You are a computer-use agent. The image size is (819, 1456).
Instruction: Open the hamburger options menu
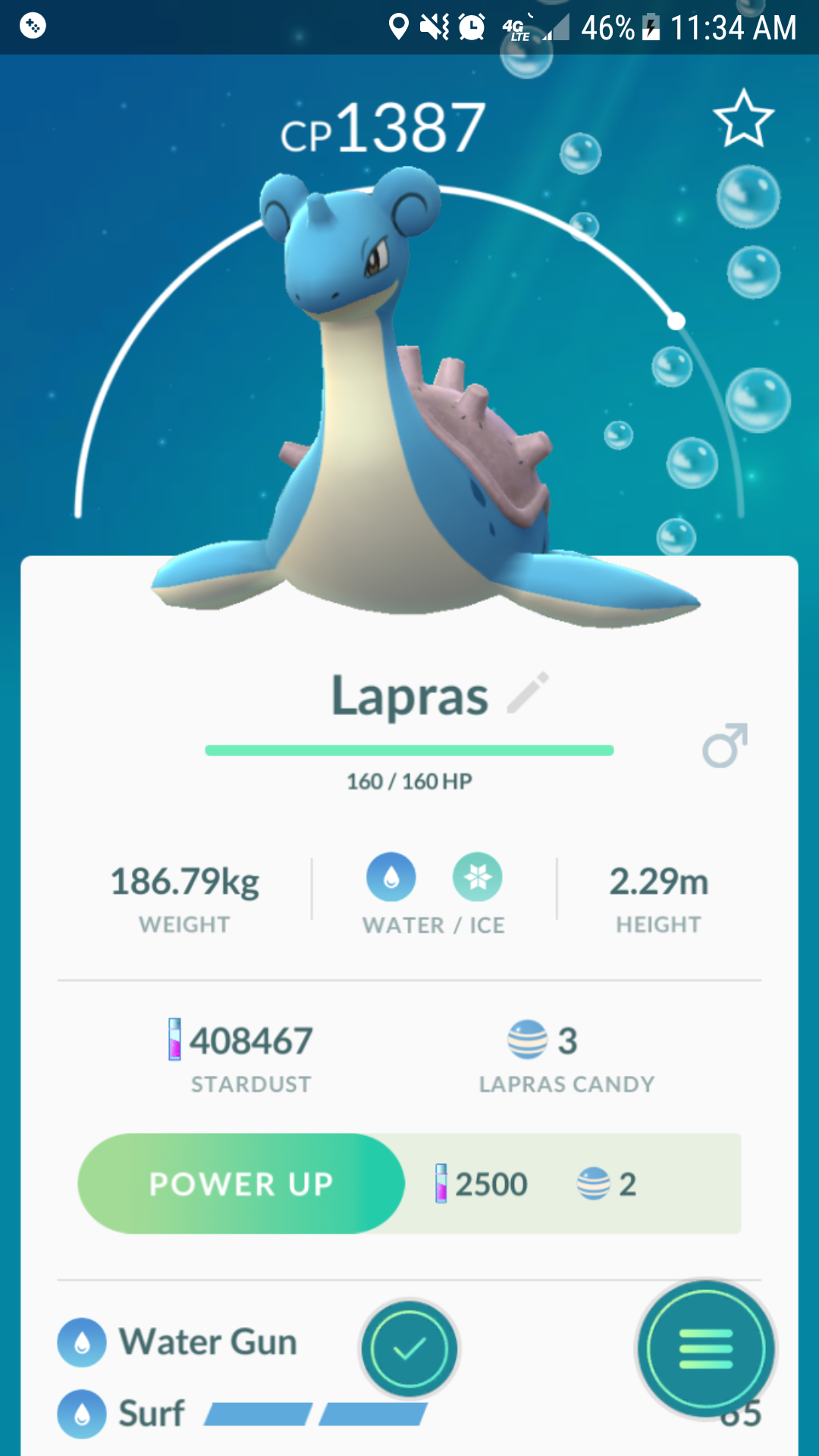coord(706,1349)
